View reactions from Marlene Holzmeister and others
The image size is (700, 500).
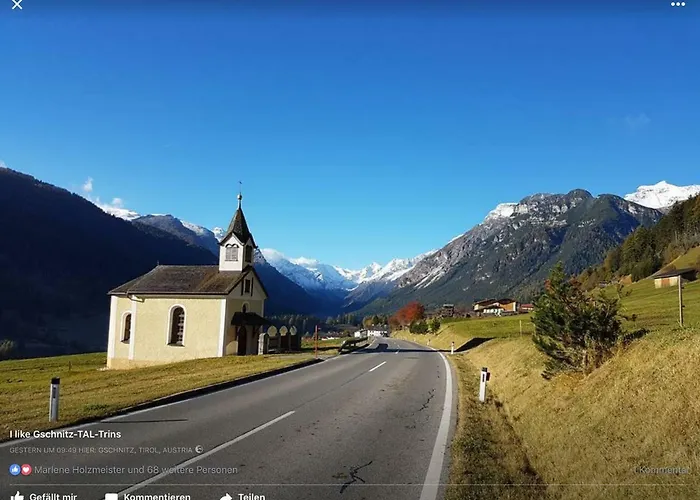tap(135, 469)
